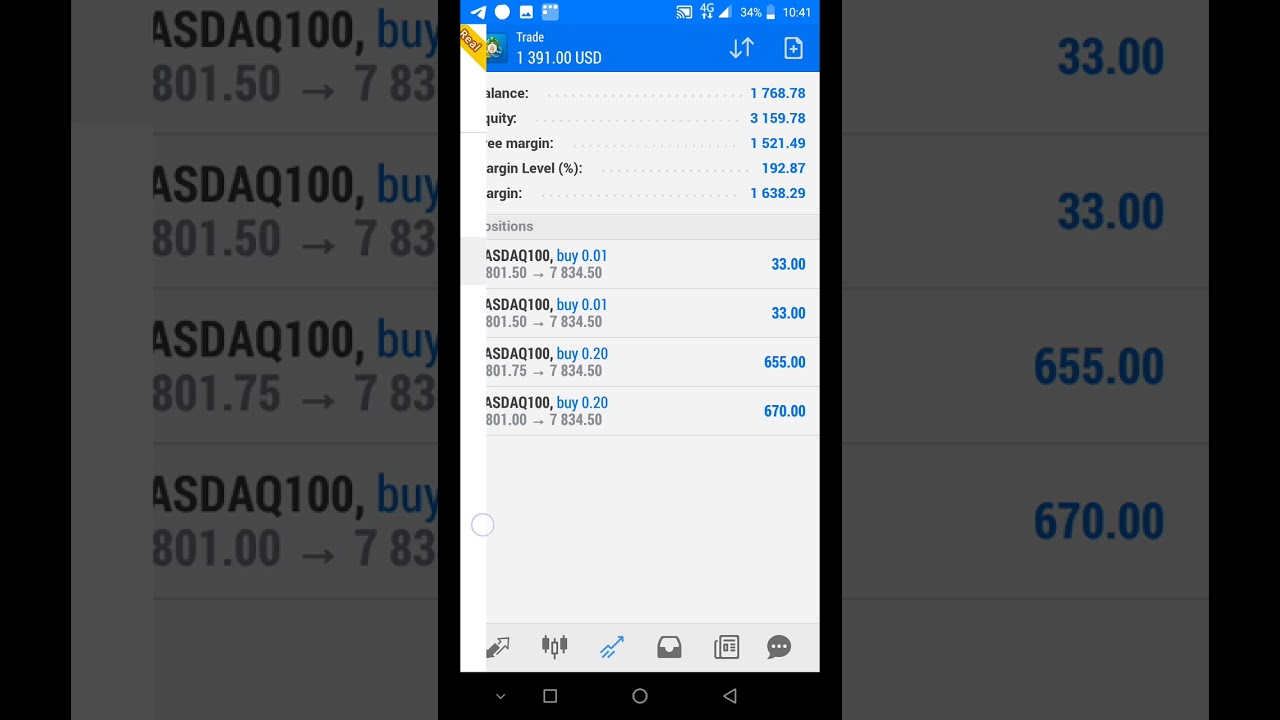Go to the News tab
This screenshot has height=720, width=1280.
pos(726,647)
